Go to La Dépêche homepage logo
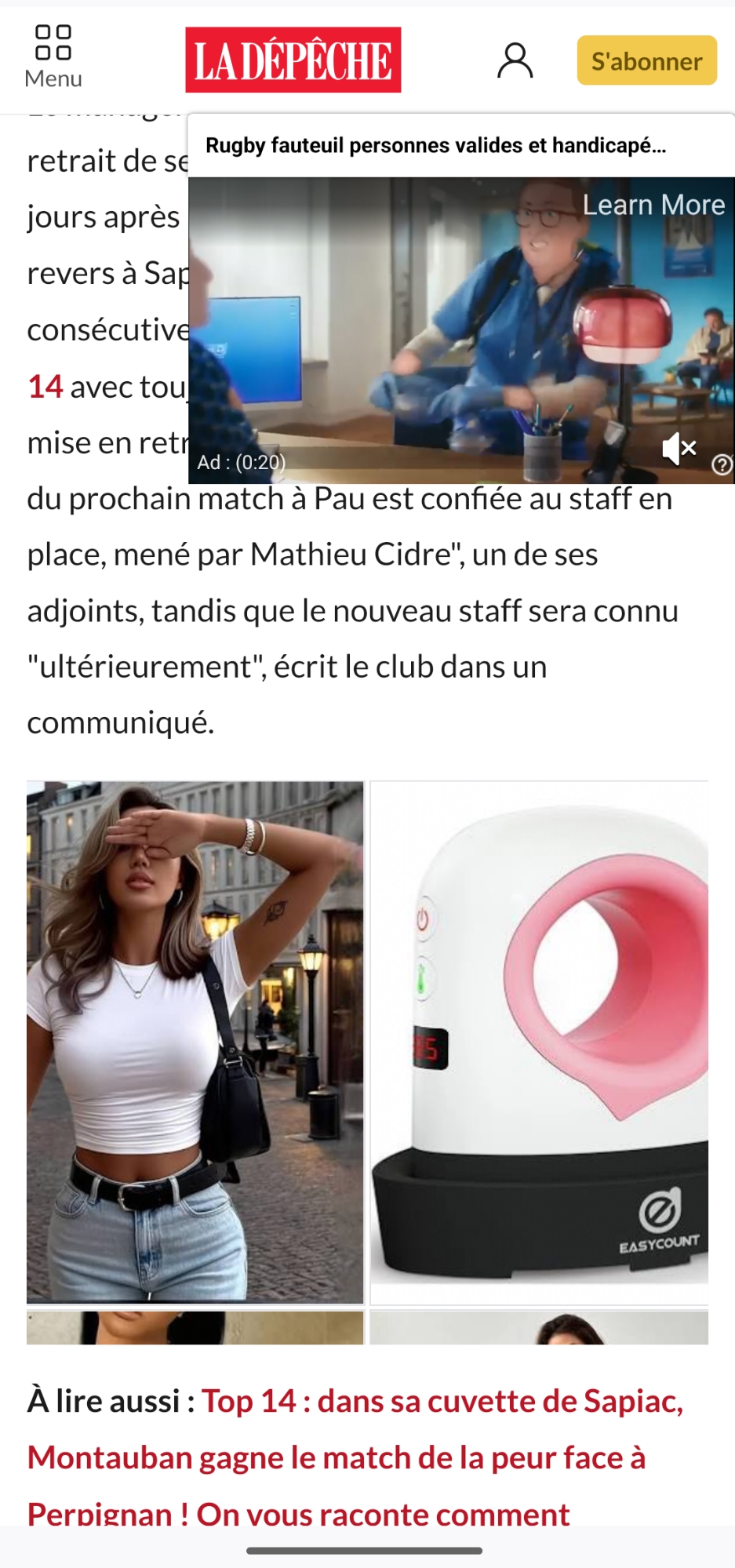This screenshot has width=735, height=1568. point(293,60)
